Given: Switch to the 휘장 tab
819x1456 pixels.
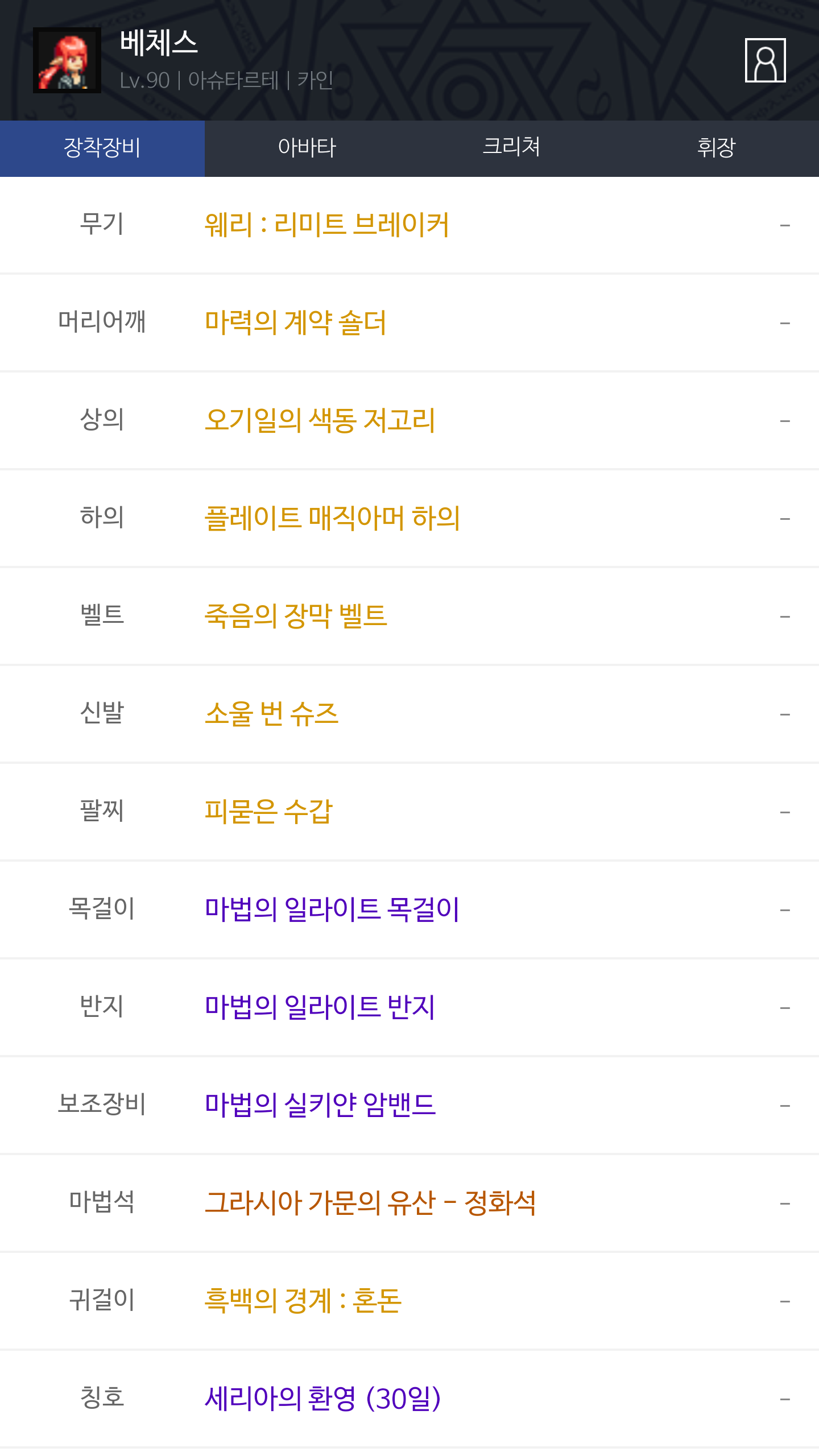Looking at the screenshot, I should 716,148.
